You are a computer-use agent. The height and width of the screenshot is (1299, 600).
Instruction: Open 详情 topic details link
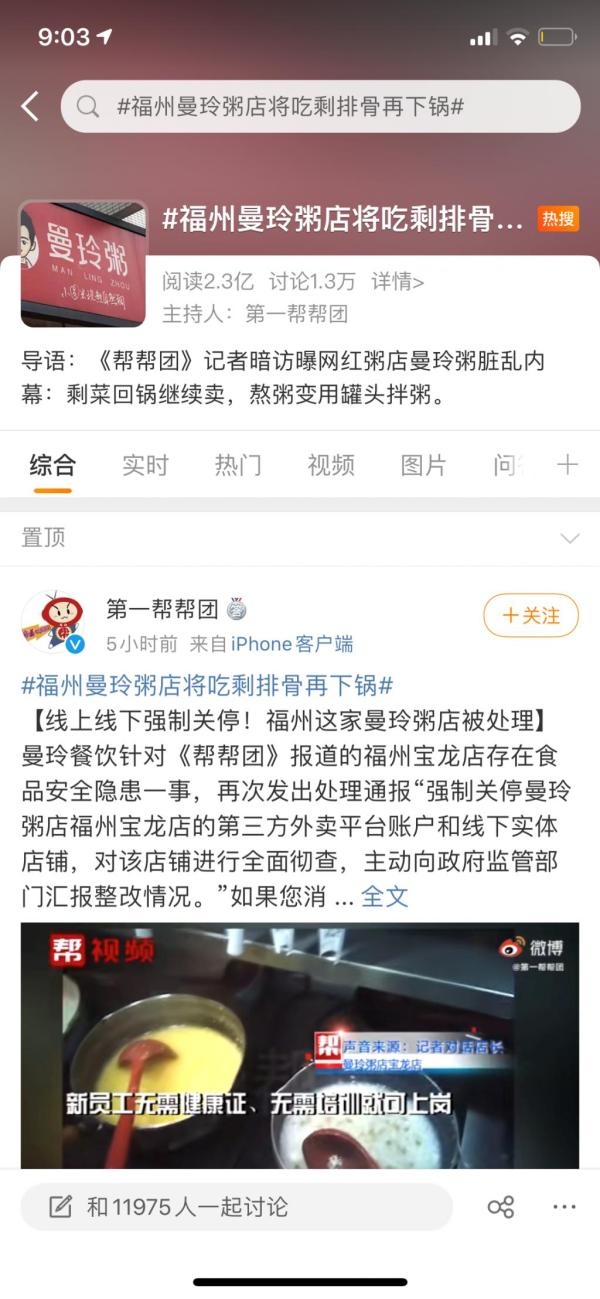[397, 282]
